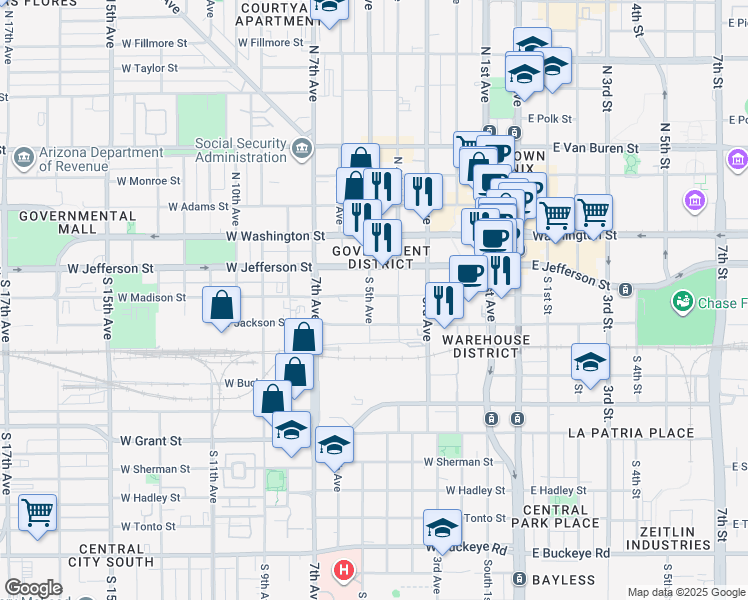Open the Social Security Administration place pin
Screen dimensions: 748x600
pyautogui.click(x=302, y=149)
